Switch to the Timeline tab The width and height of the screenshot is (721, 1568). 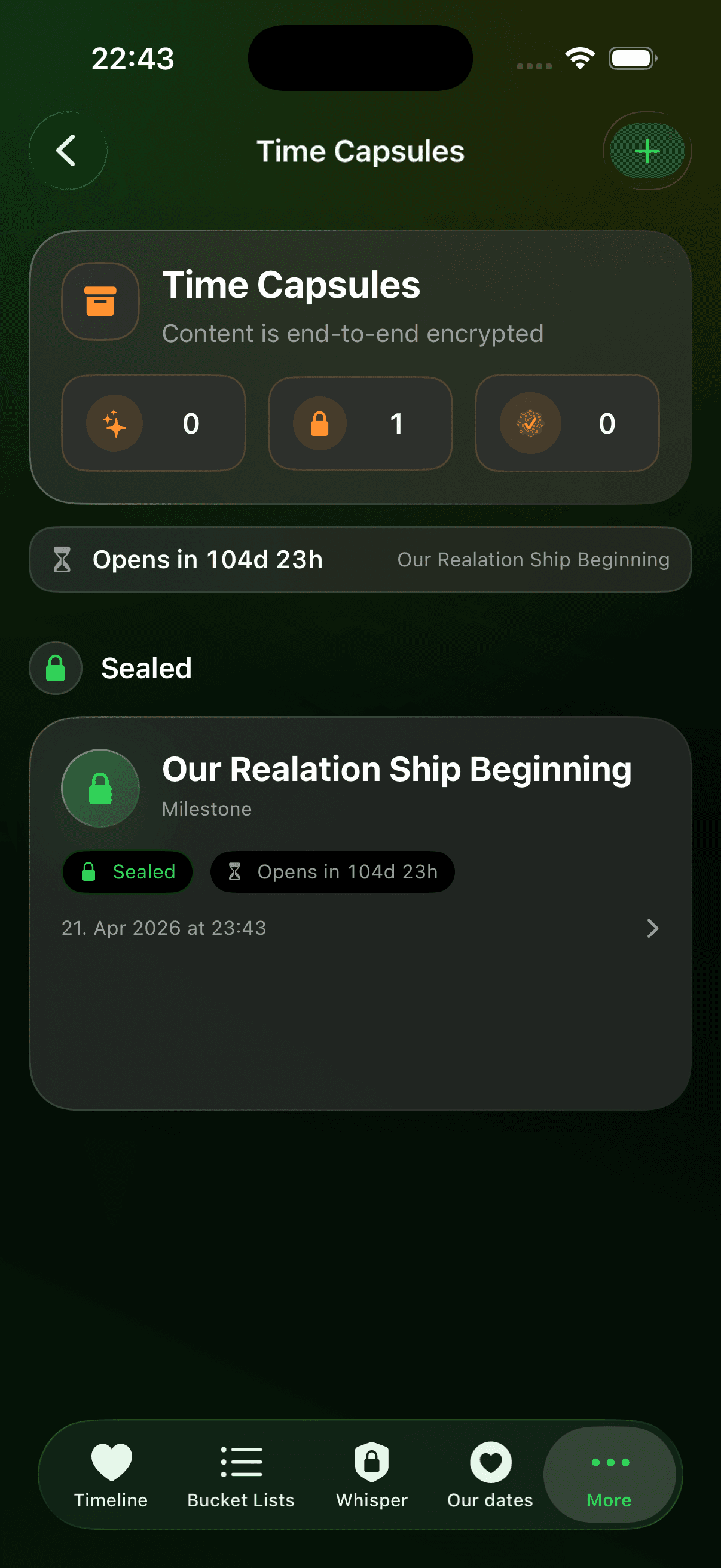pyautogui.click(x=111, y=1474)
